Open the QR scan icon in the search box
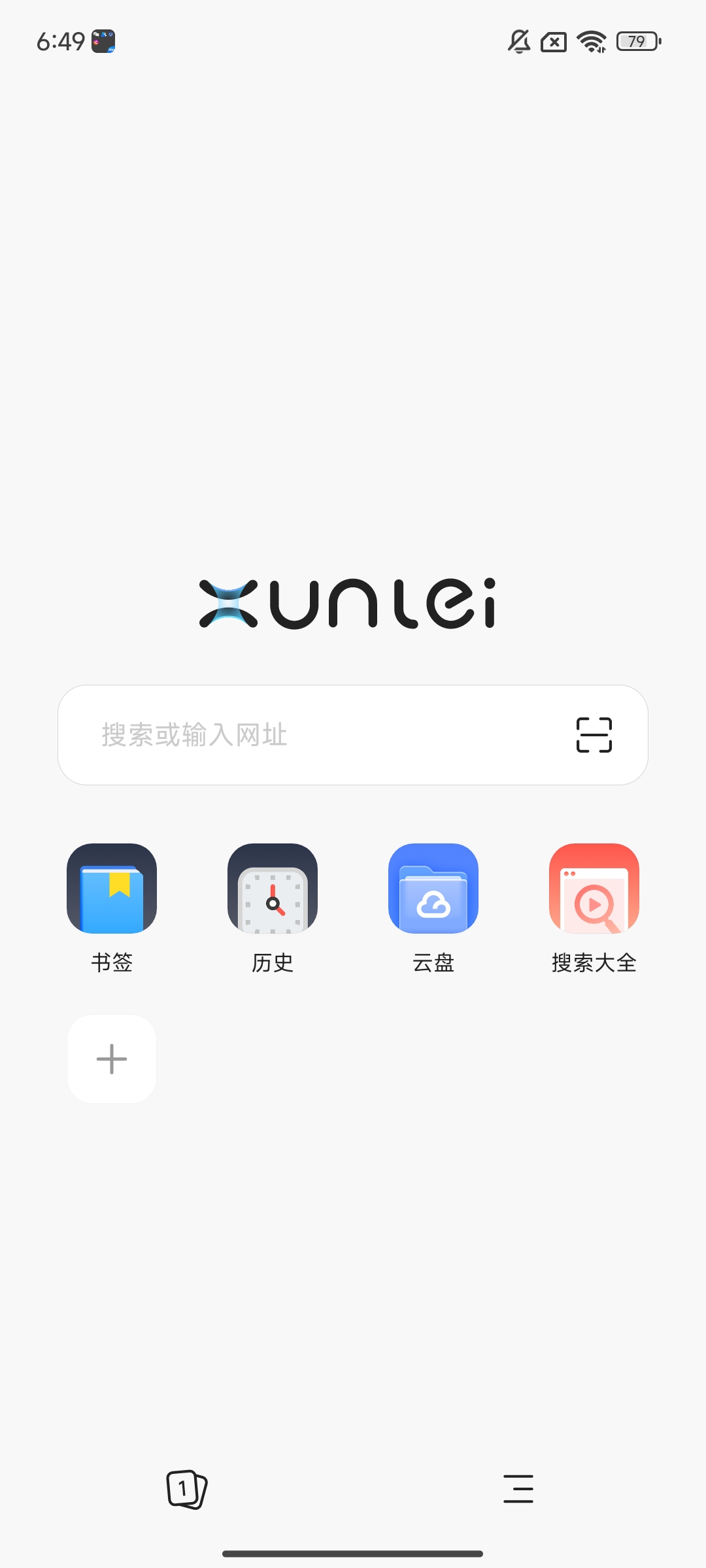The height and width of the screenshot is (1568, 706). 594,735
